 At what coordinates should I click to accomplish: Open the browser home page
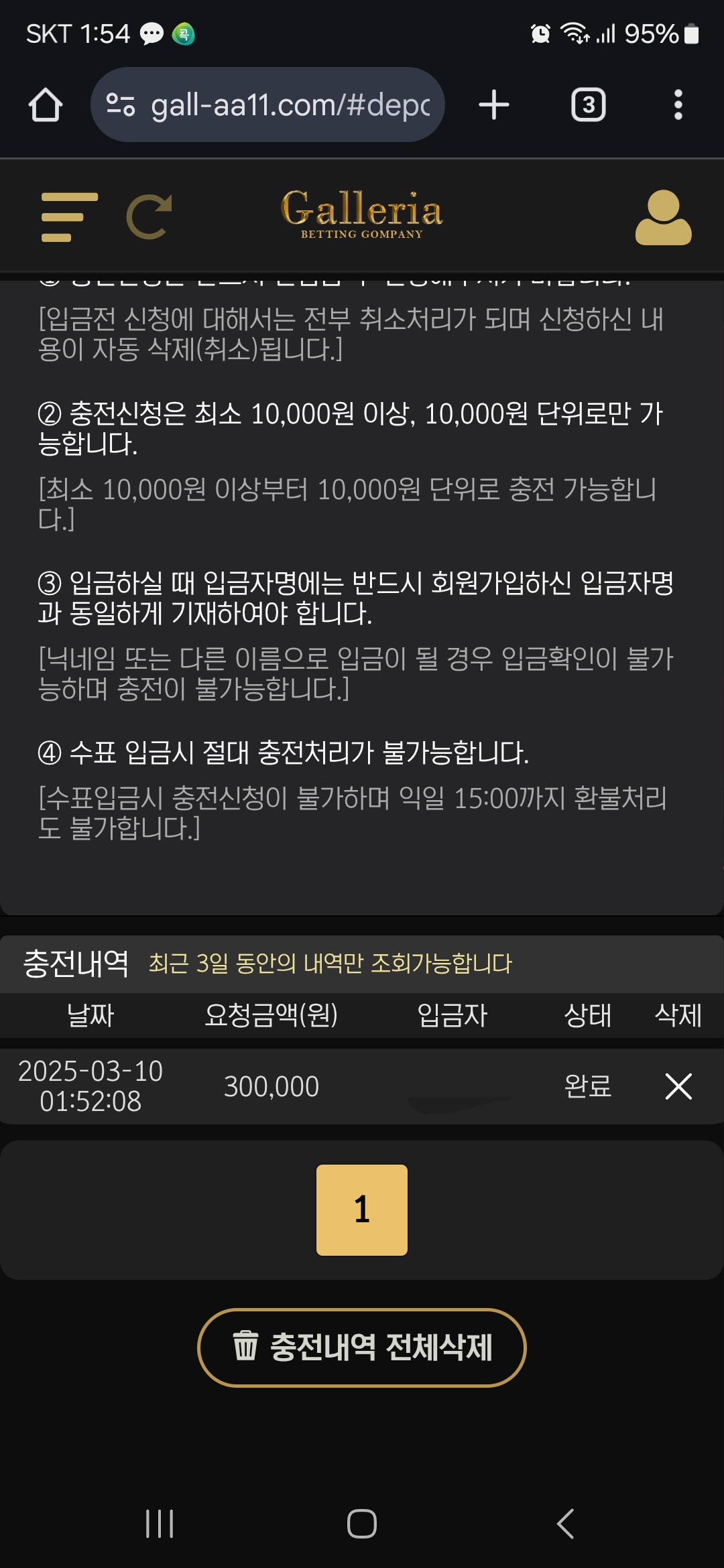click(46, 105)
